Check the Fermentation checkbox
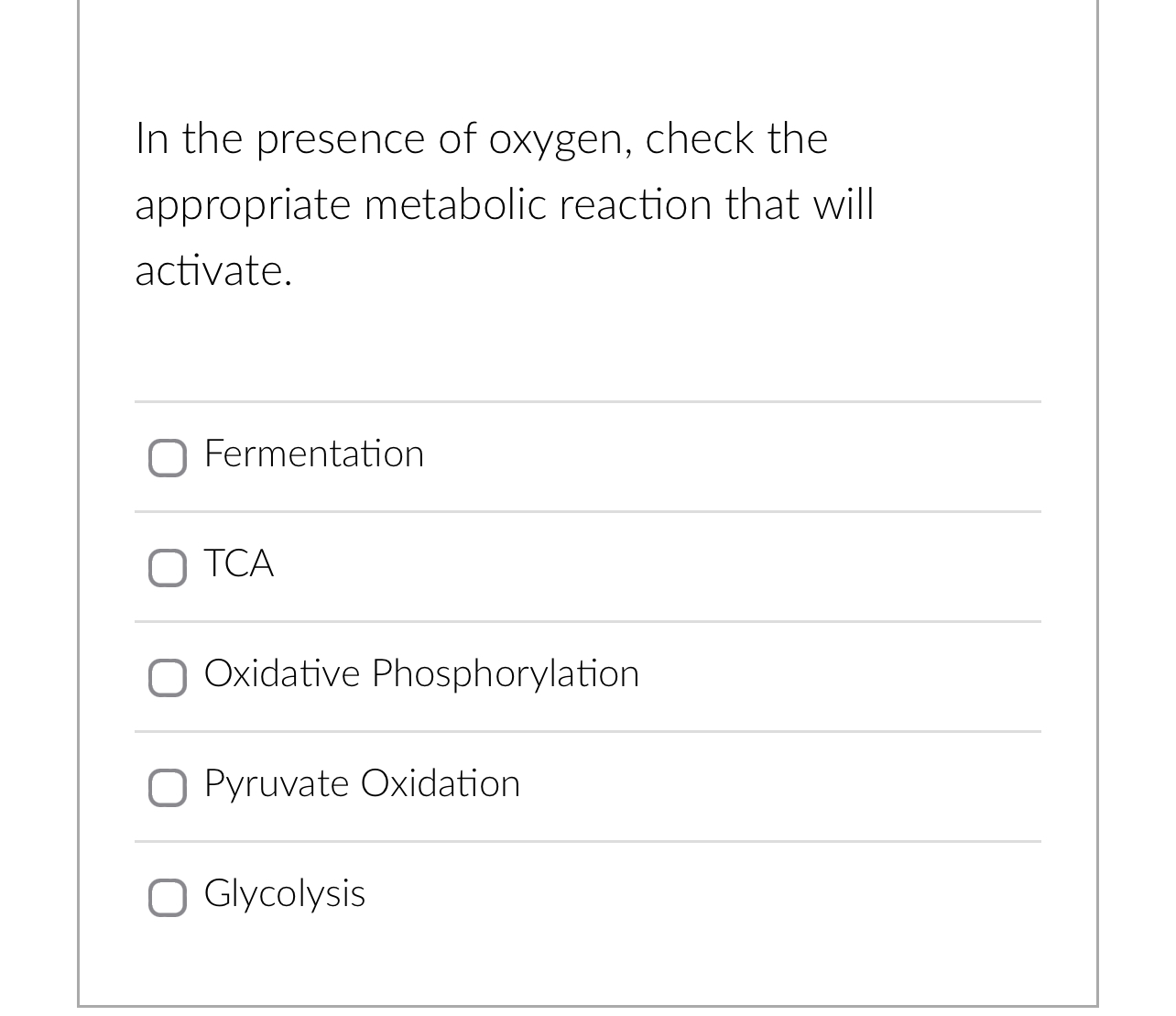The image size is (1176, 1016). coord(168,458)
